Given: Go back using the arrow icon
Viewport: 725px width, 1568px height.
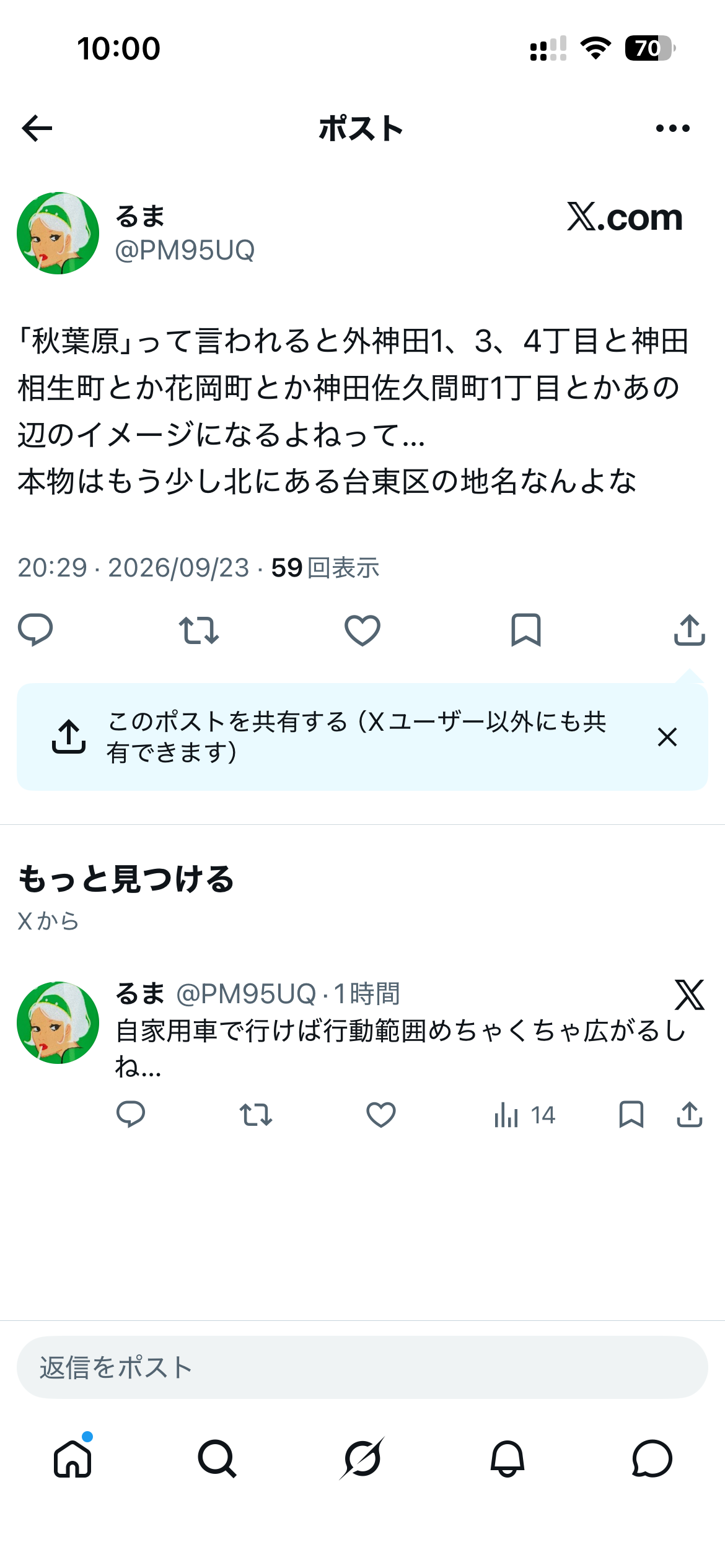Looking at the screenshot, I should click(x=37, y=128).
